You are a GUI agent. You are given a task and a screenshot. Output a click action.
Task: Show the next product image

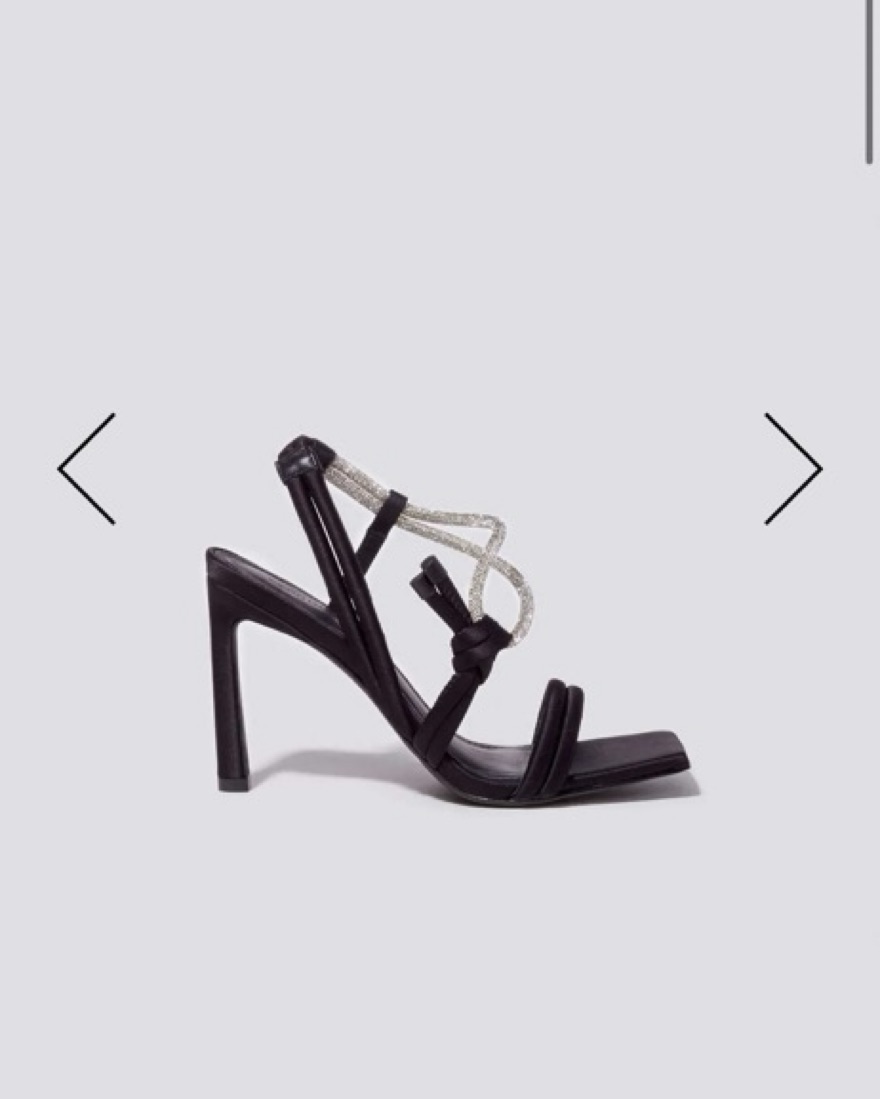[x=792, y=468]
